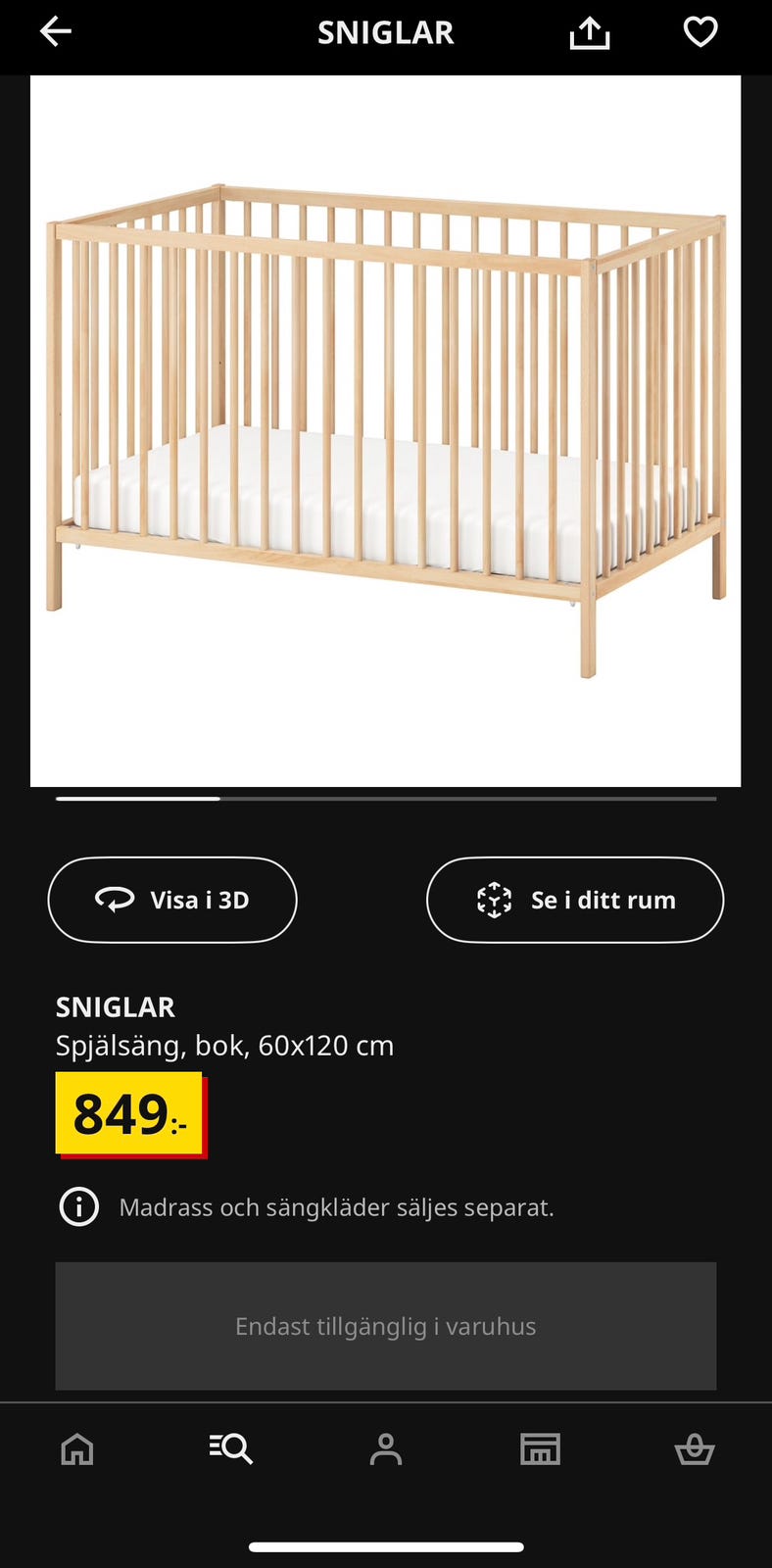Select the search icon in bottom navigation

pos(231,1449)
